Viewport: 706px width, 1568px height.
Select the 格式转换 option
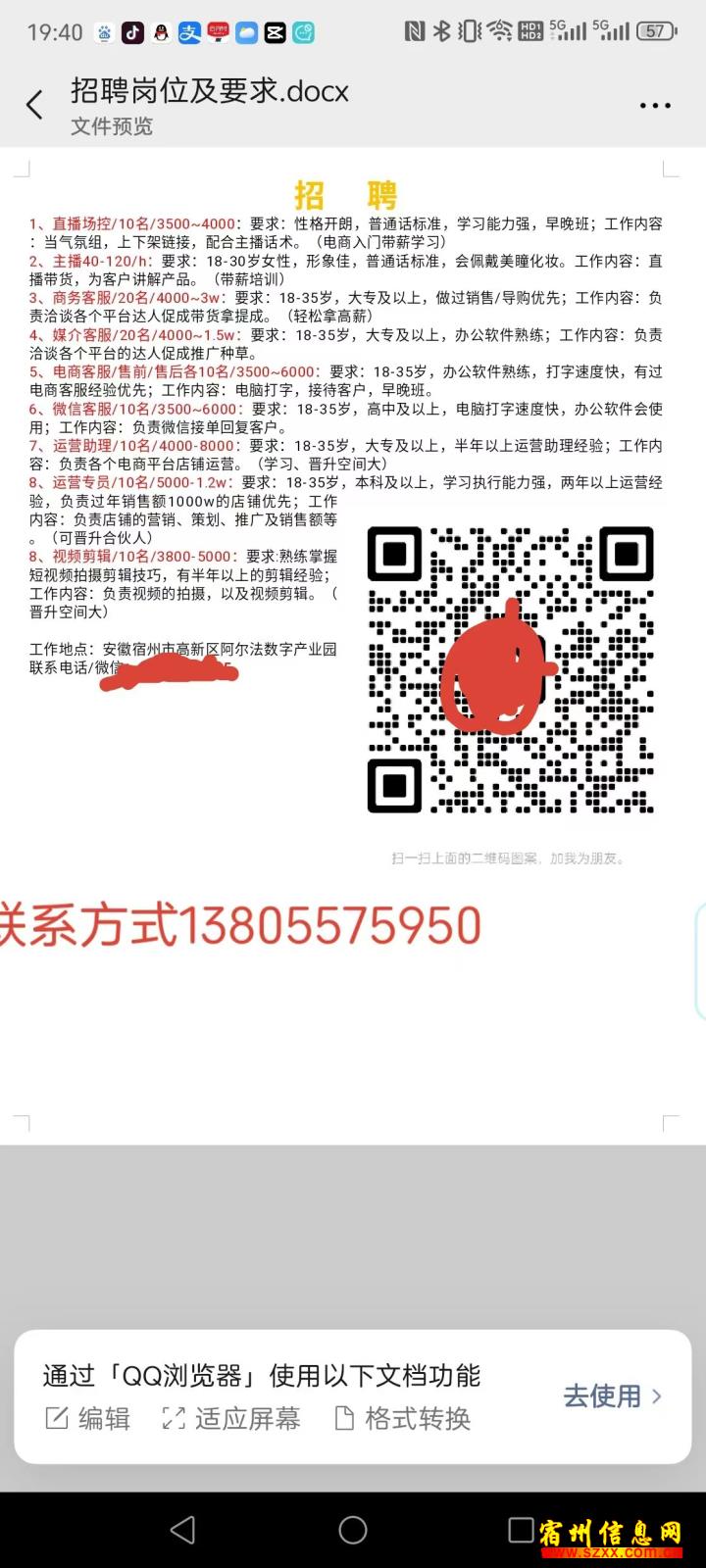tap(403, 1418)
